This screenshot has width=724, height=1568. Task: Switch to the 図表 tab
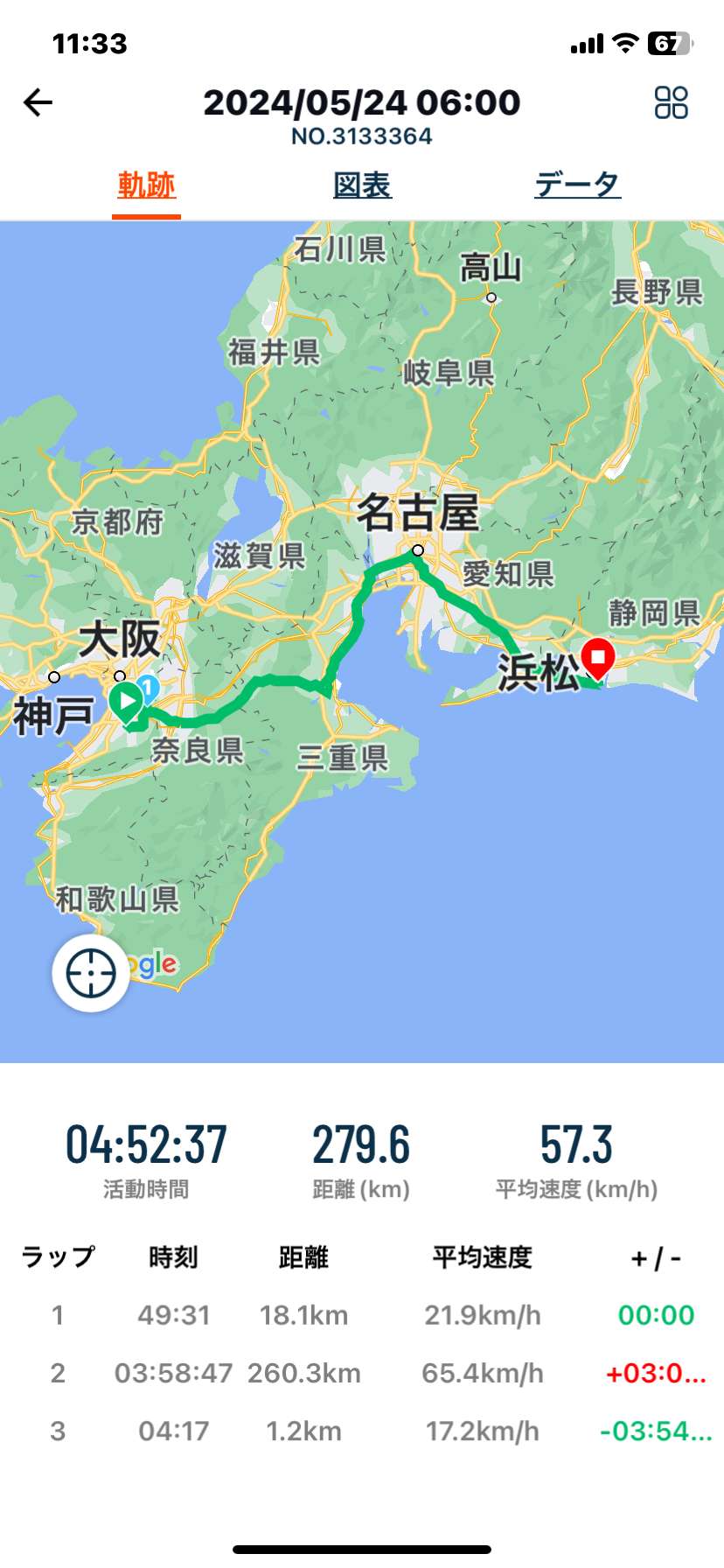(x=362, y=185)
